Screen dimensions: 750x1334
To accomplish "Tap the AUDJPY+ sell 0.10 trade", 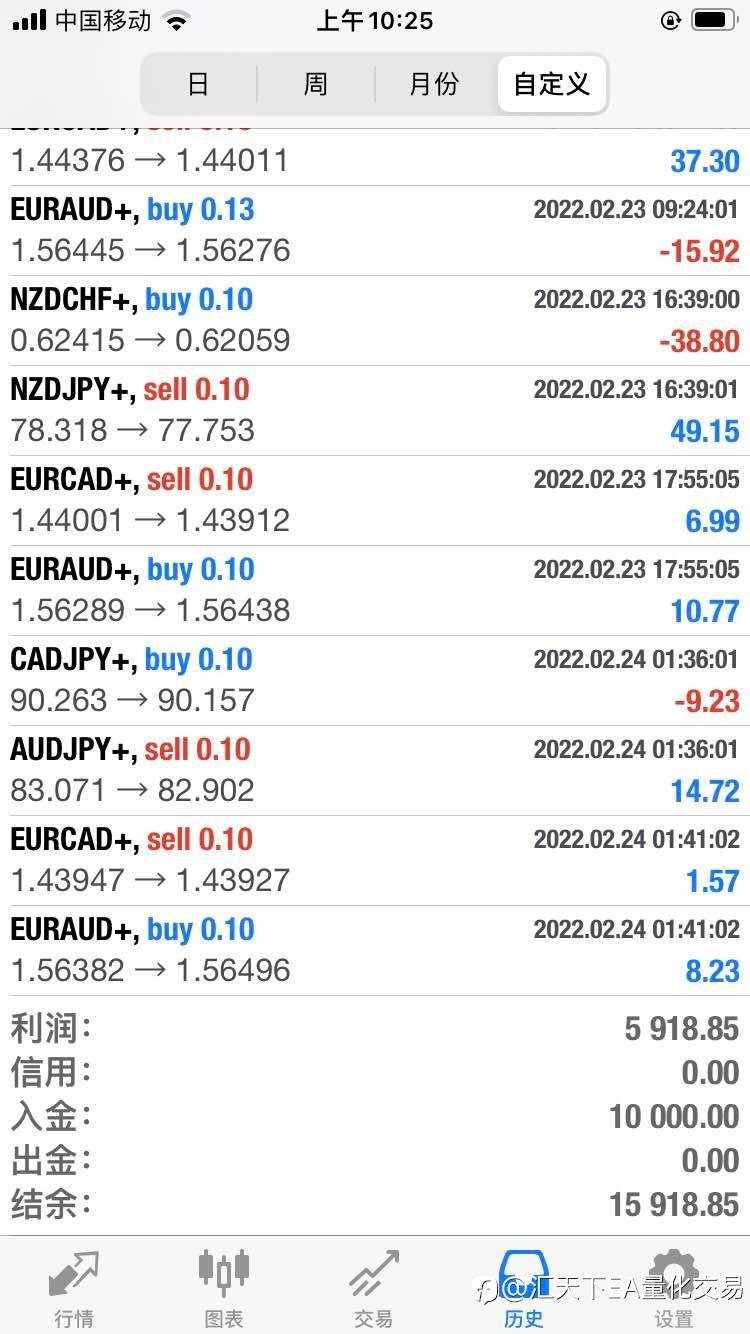I will [375, 770].
